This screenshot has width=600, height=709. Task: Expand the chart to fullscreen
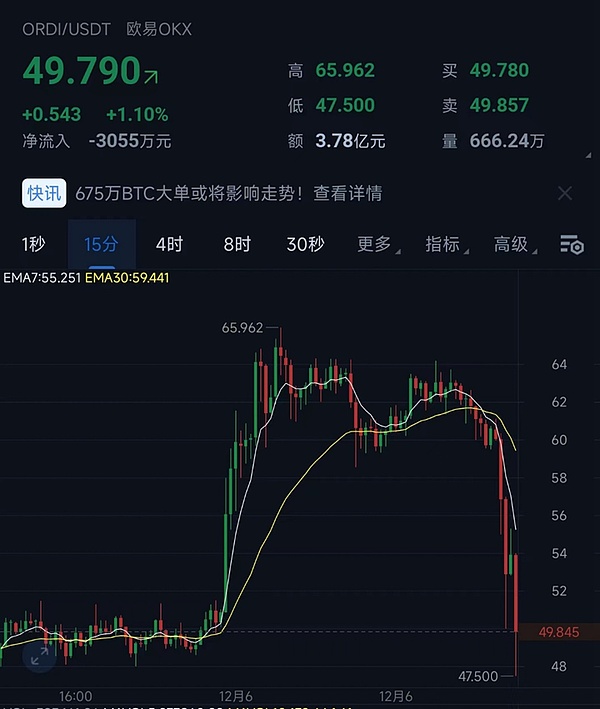point(39,655)
